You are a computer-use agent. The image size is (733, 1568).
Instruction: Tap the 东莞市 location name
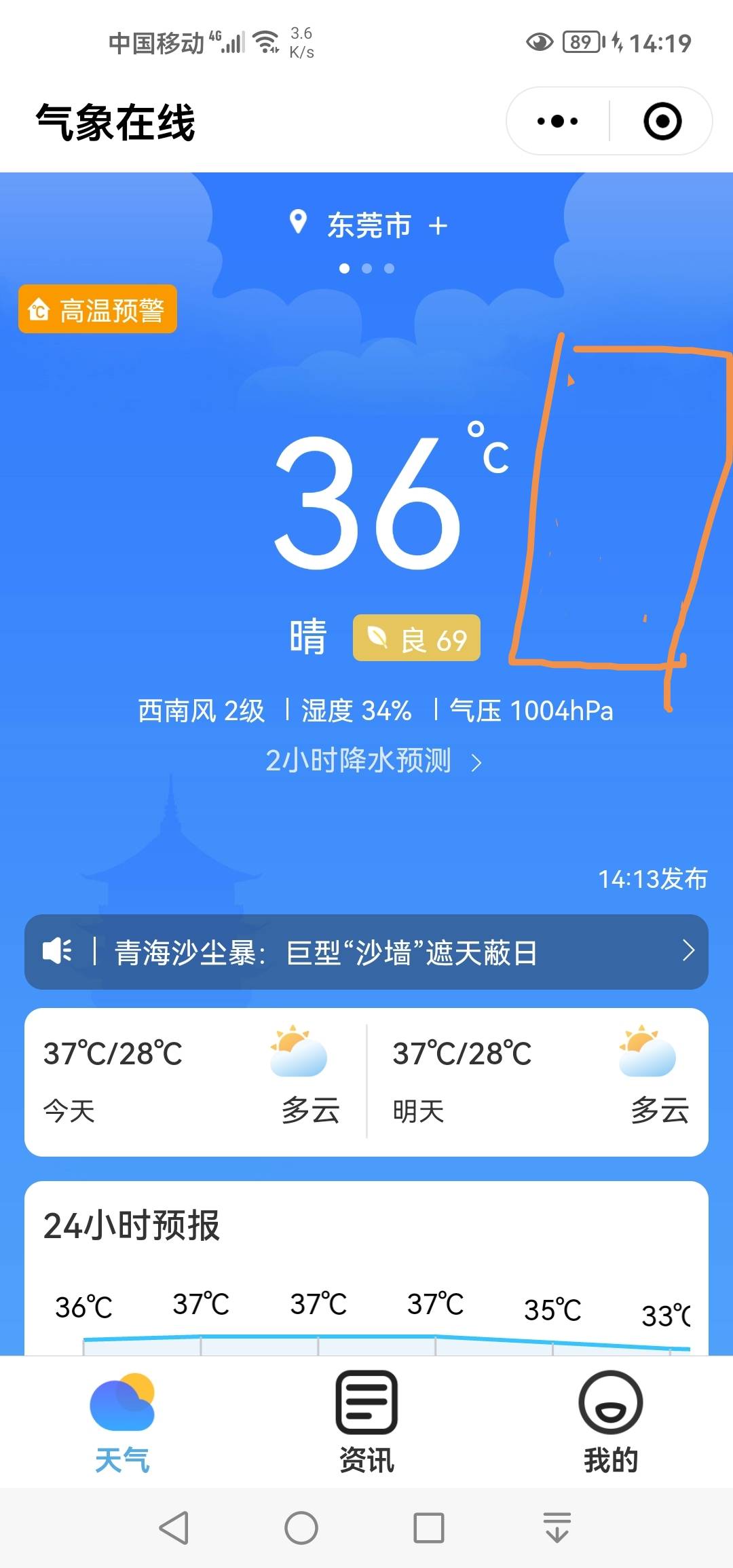pyautogui.click(x=369, y=225)
